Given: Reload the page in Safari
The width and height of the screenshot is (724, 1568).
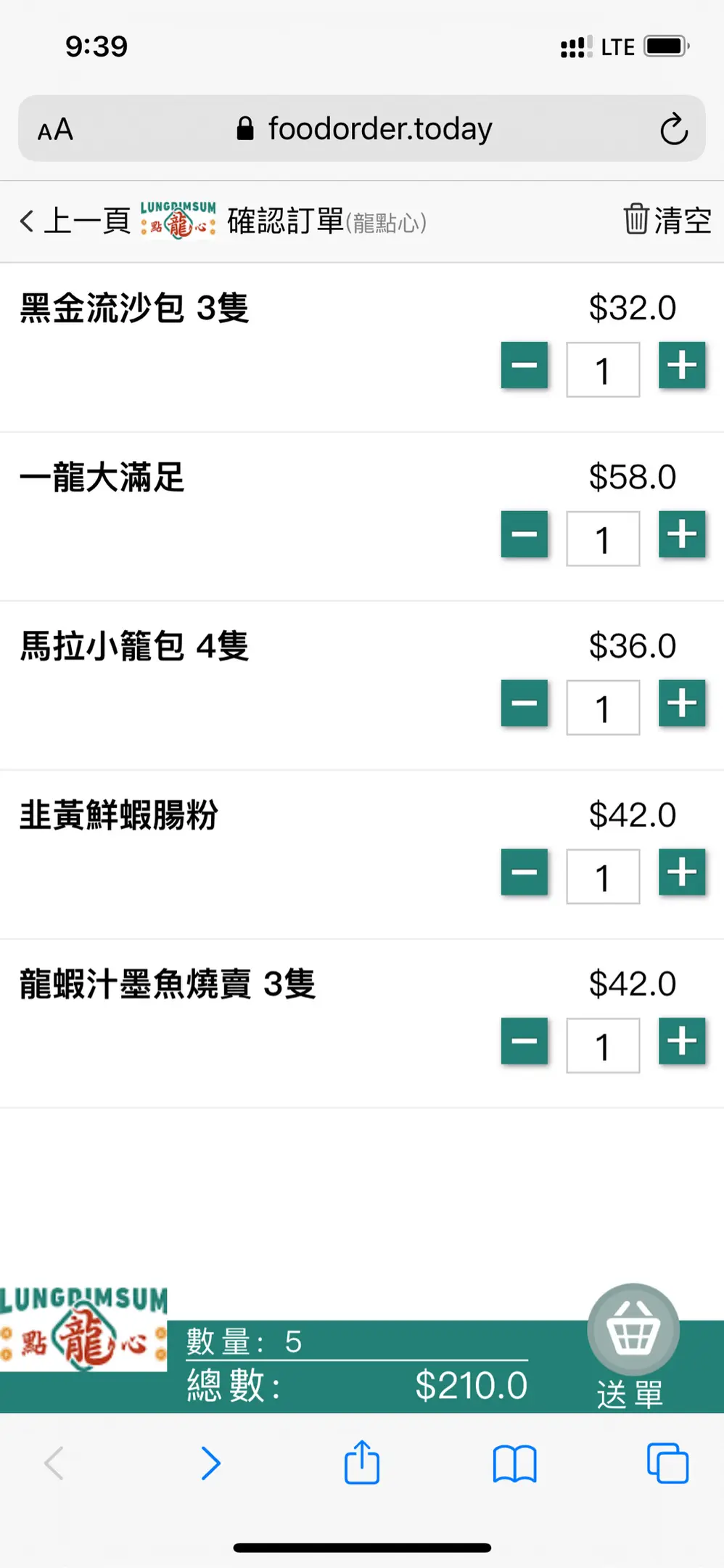Looking at the screenshot, I should 673,129.
